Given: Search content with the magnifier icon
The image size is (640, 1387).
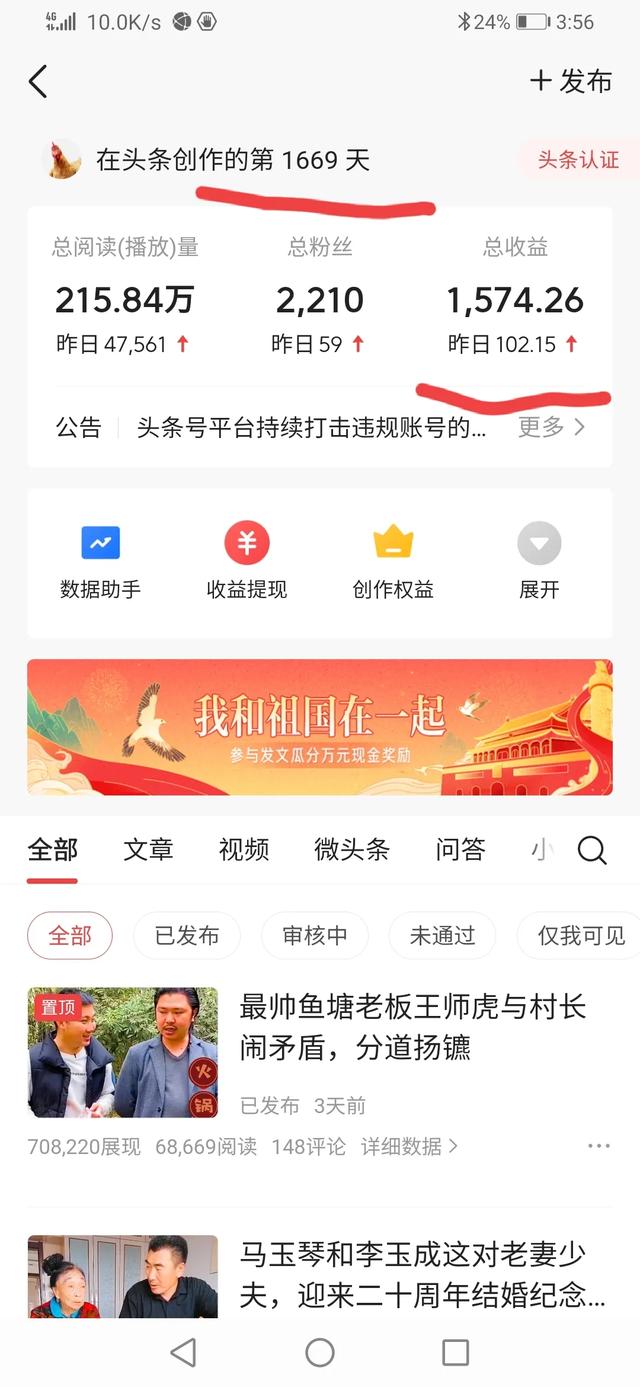Looking at the screenshot, I should point(592,851).
